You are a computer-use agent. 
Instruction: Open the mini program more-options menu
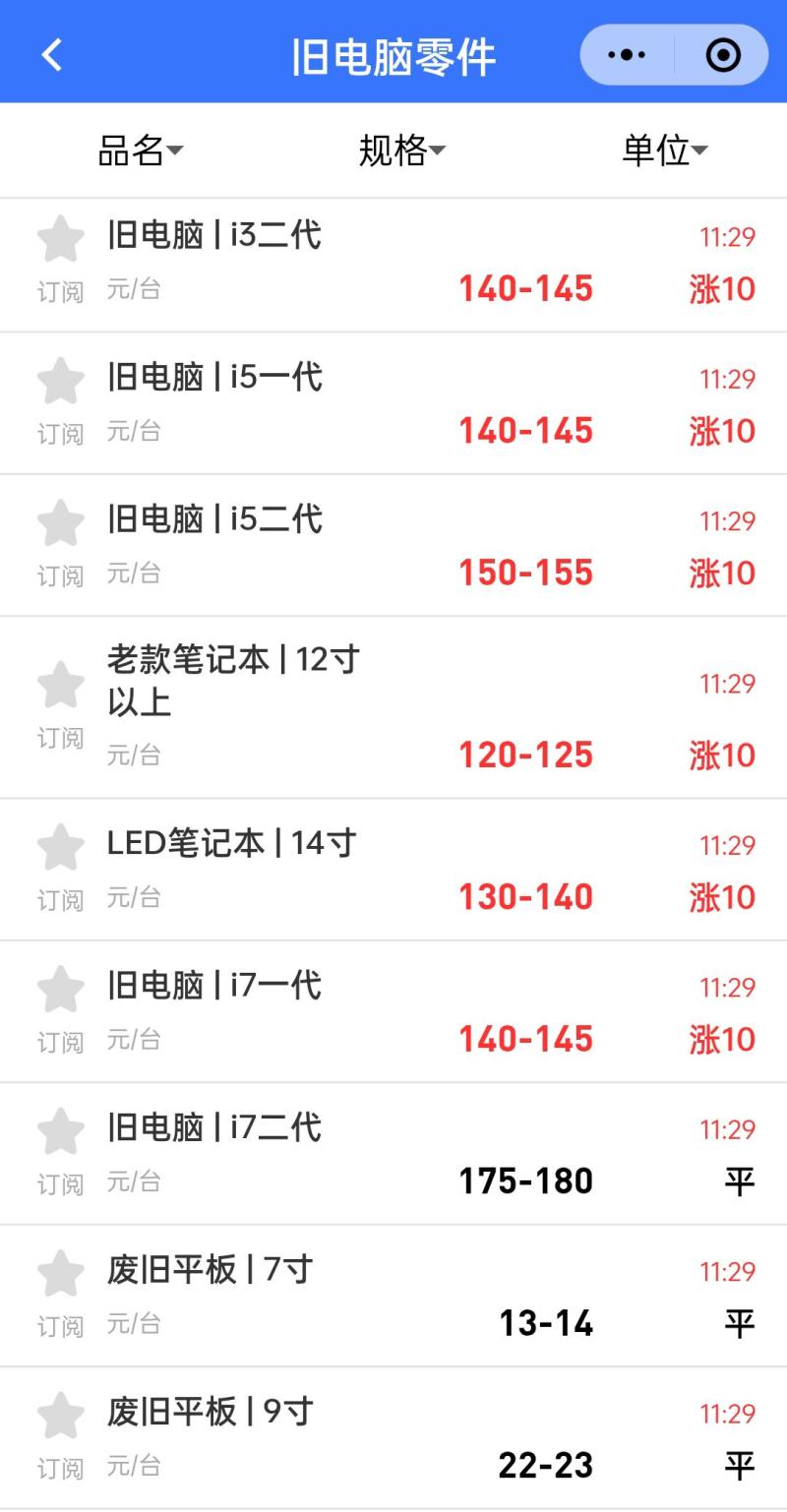[627, 56]
